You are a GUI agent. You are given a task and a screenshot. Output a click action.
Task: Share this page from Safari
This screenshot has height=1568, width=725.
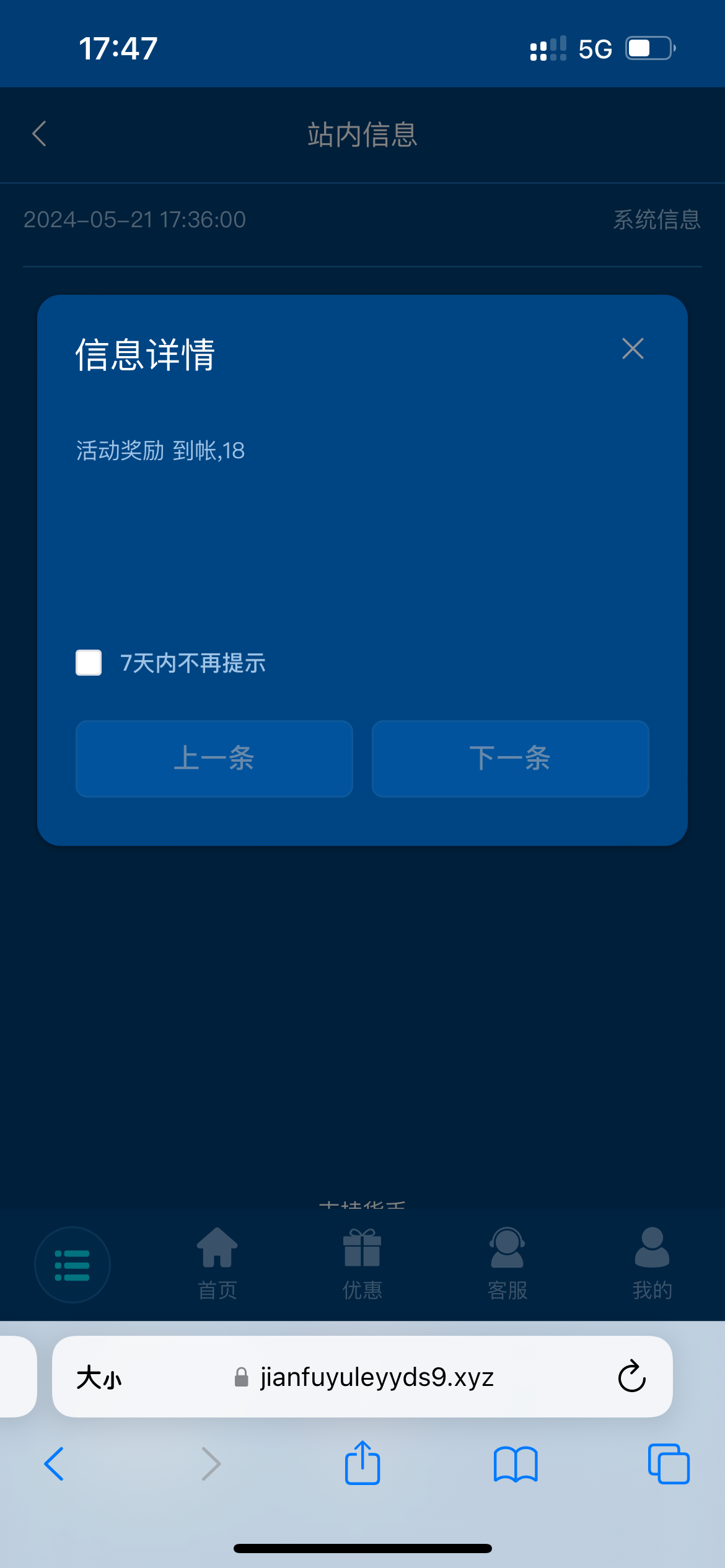tap(362, 1463)
